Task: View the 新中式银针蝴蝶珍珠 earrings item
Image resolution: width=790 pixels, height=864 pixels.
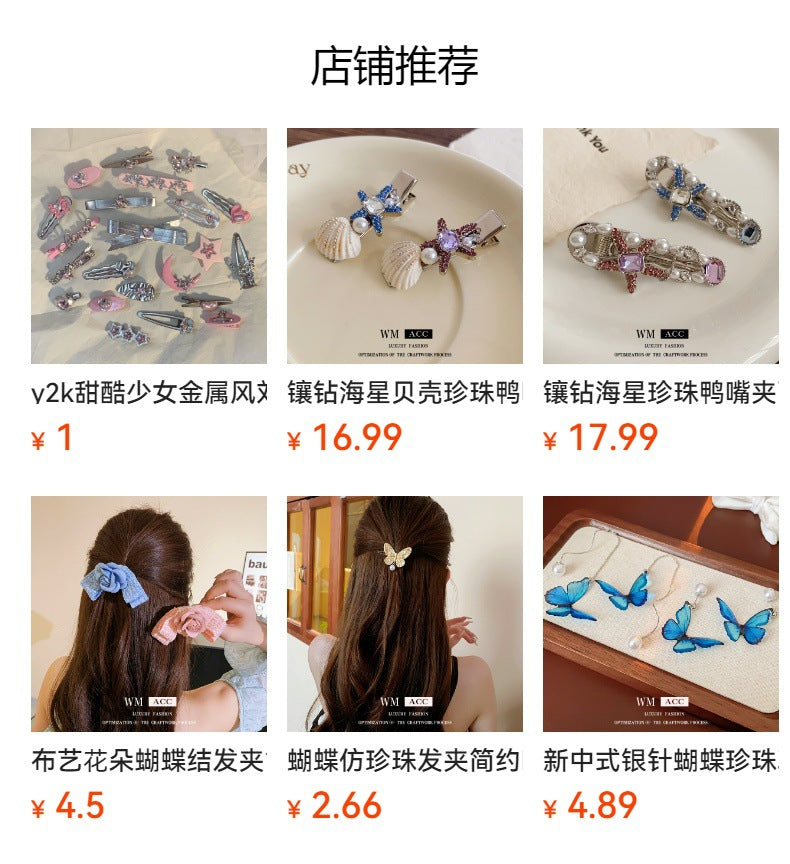Action: click(660, 614)
